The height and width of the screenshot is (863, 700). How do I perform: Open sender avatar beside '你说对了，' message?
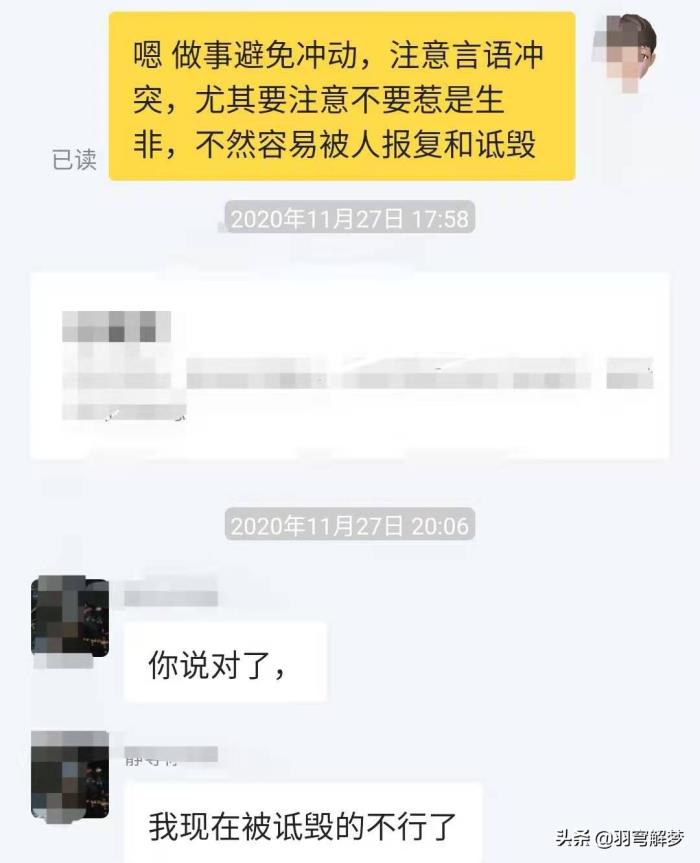70,616
